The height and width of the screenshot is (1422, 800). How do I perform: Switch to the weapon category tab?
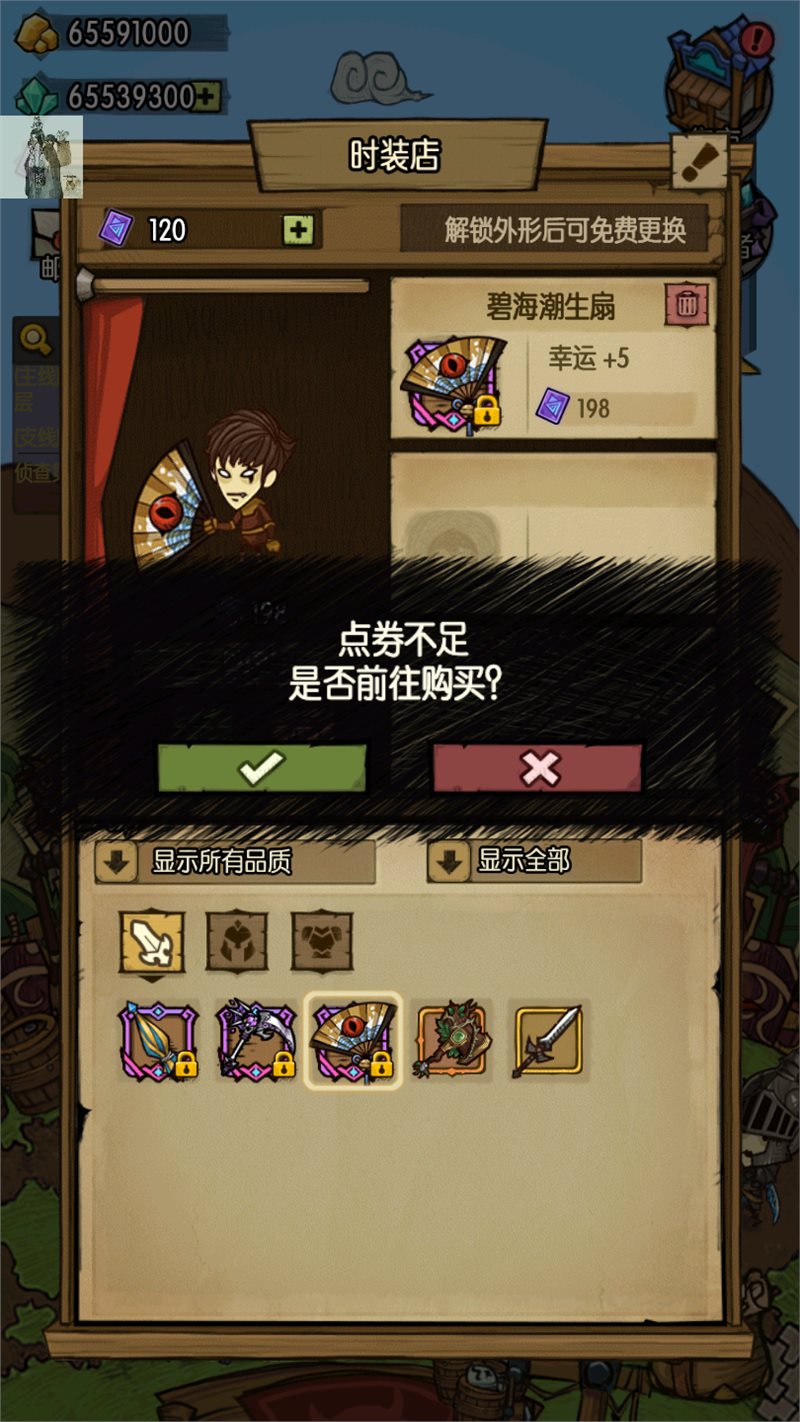coord(153,942)
